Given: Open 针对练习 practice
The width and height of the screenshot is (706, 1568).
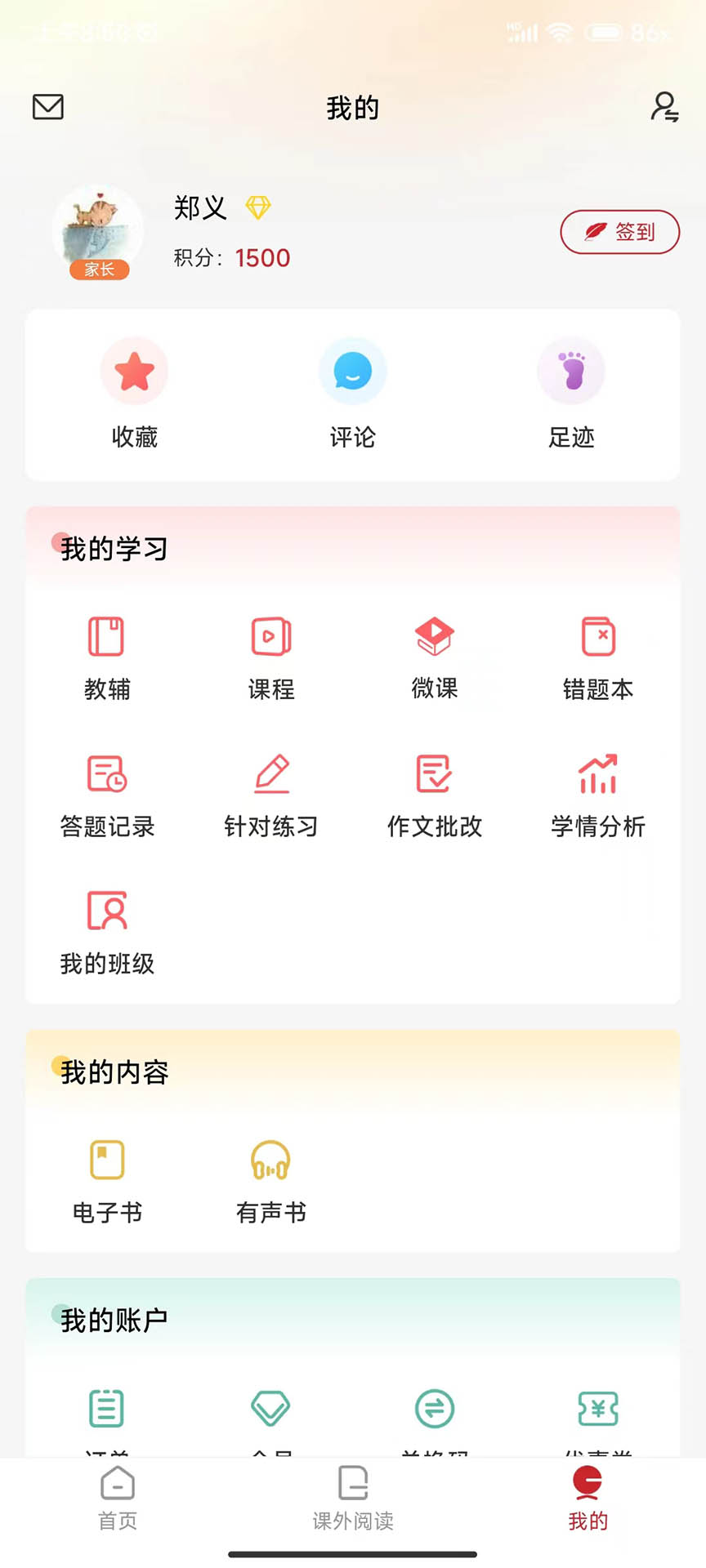Looking at the screenshot, I should point(270,794).
